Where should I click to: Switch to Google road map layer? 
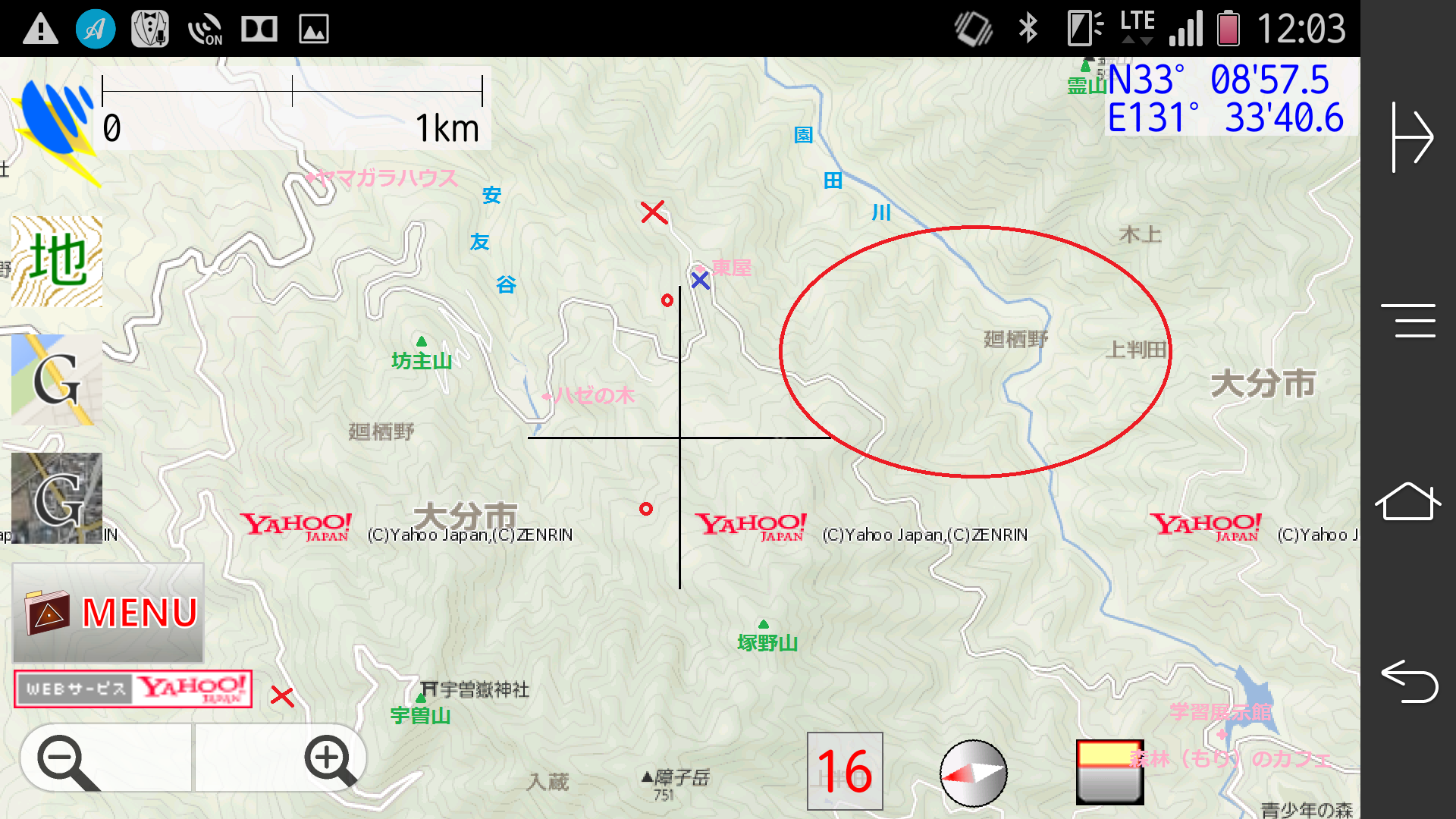pyautogui.click(x=57, y=379)
